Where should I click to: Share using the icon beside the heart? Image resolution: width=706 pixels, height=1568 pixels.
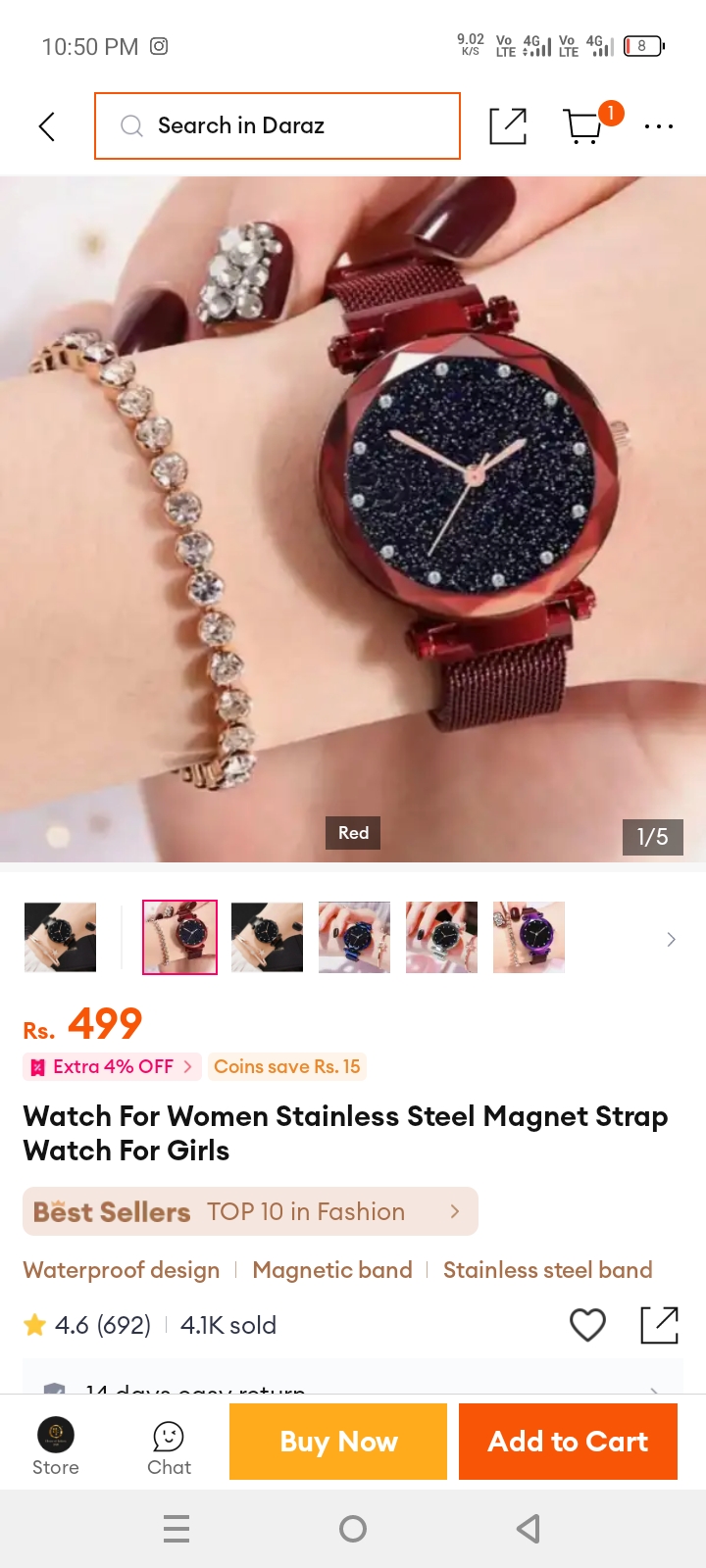(x=659, y=1325)
